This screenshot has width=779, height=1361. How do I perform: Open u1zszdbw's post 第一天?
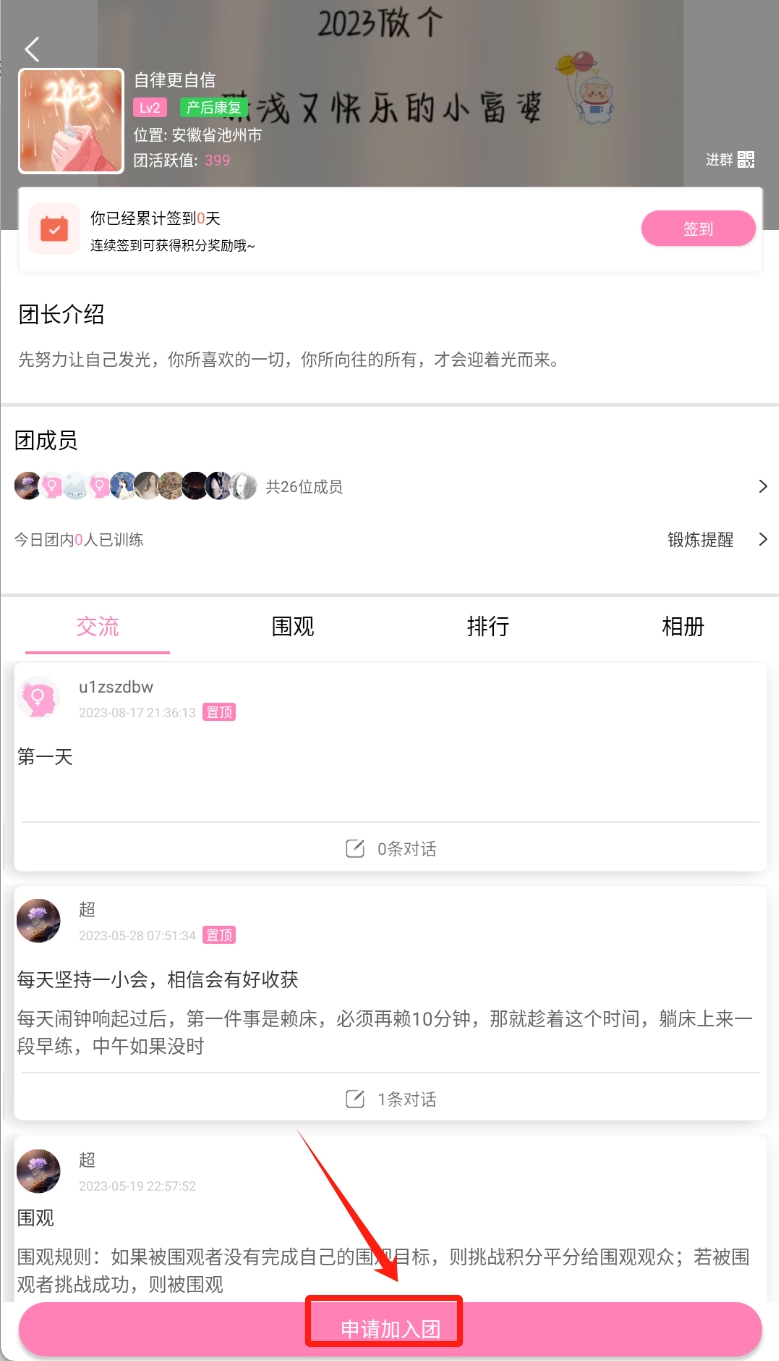(x=390, y=757)
